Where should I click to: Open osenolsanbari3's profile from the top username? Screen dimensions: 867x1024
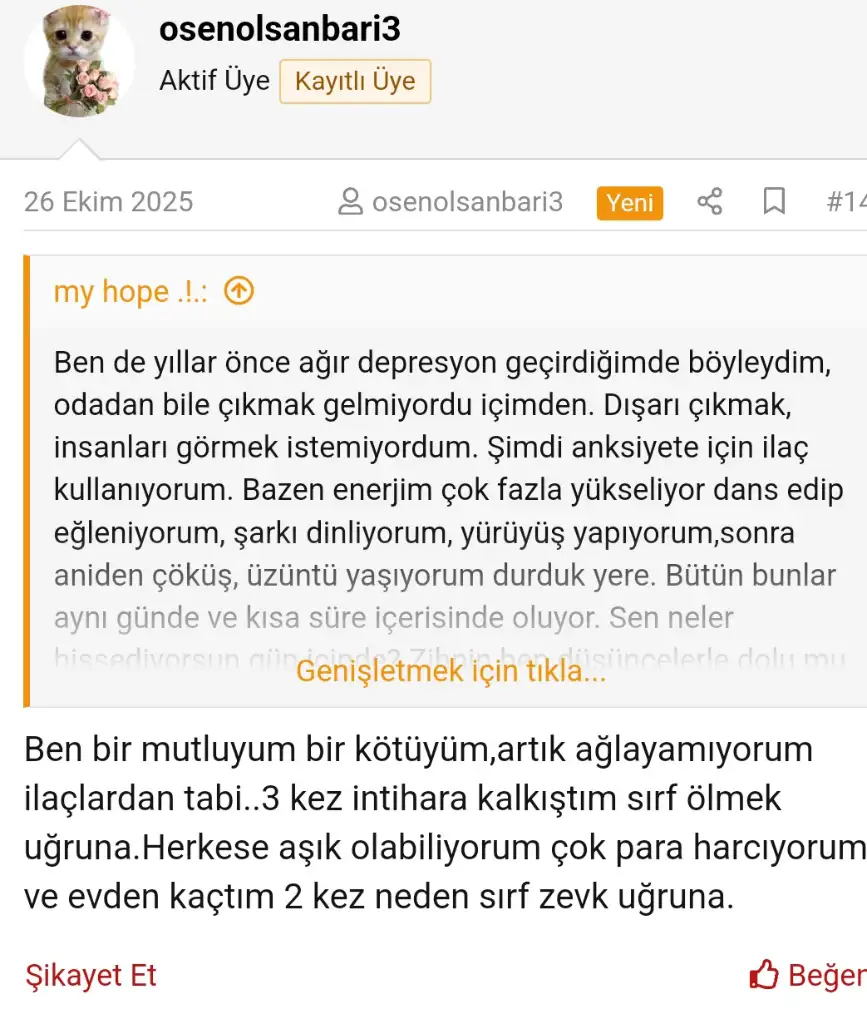278,29
